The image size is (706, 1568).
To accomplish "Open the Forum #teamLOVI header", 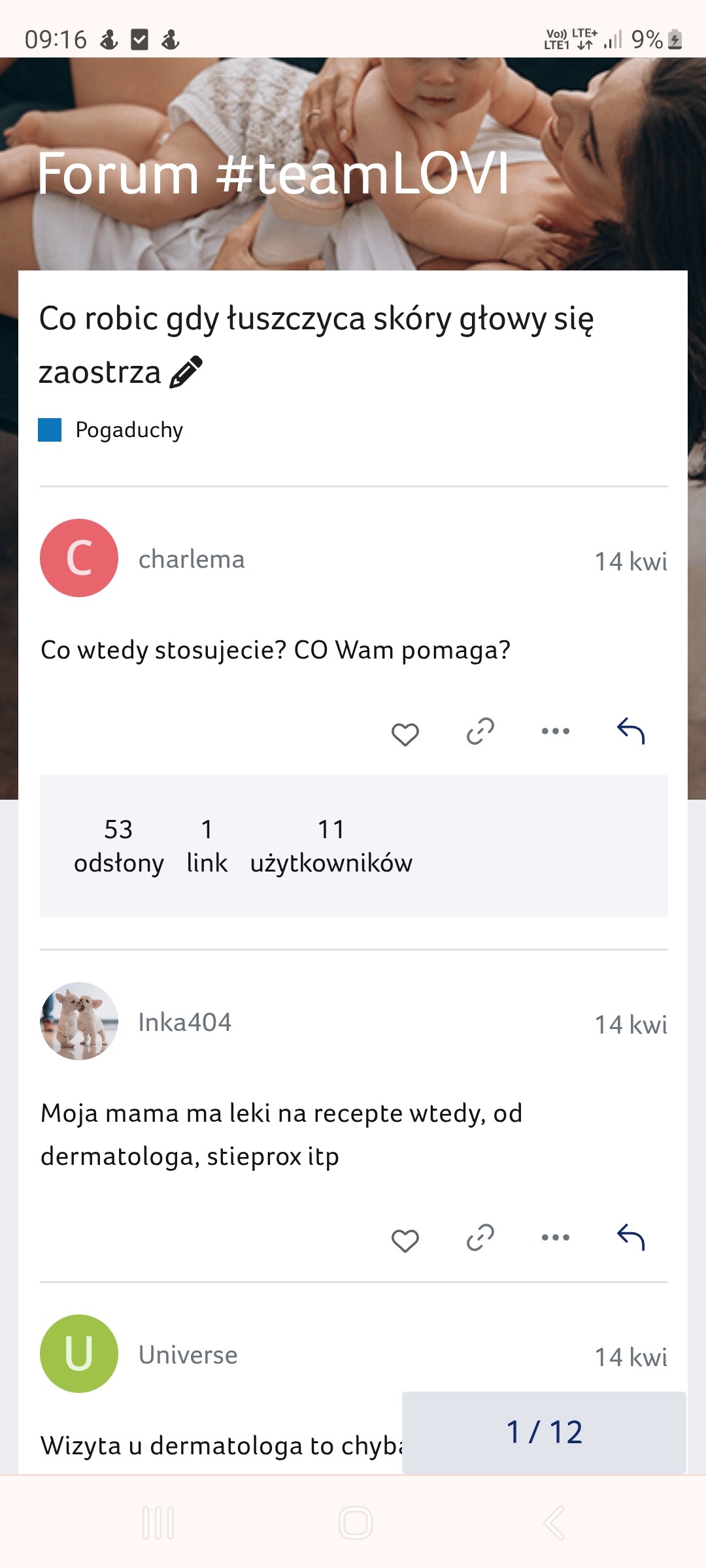I will (x=273, y=174).
